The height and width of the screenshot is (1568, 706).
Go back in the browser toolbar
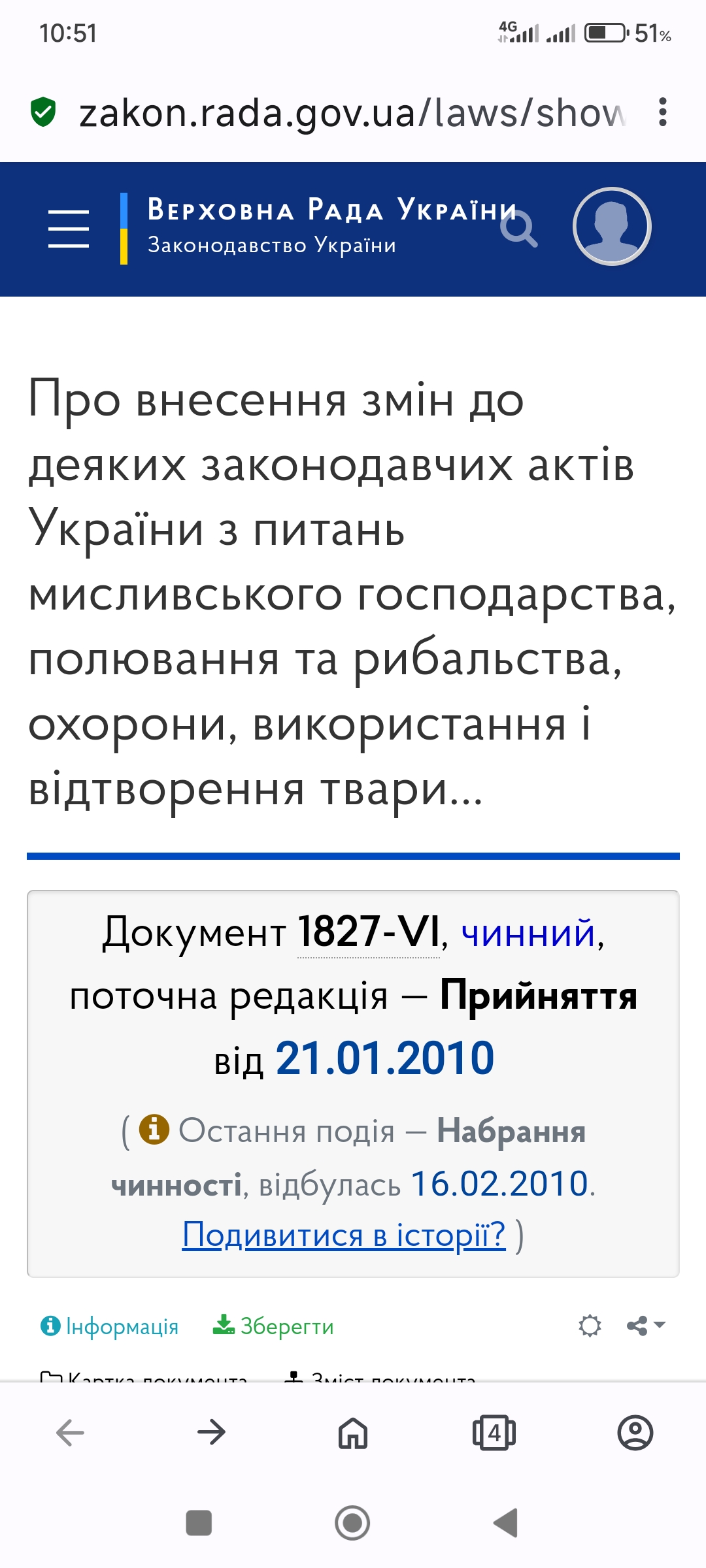70,1433
